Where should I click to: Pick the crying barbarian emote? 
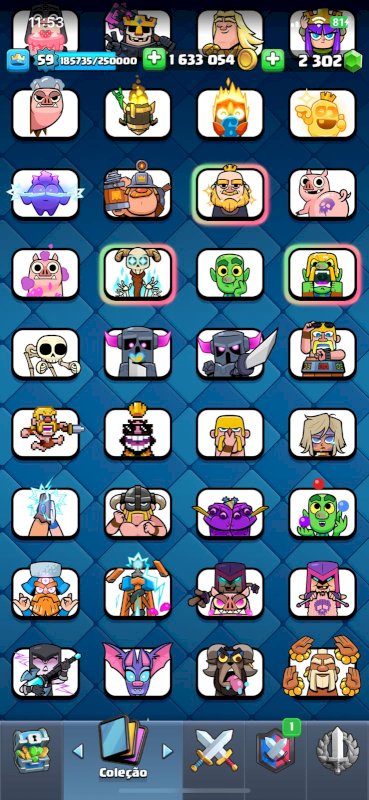(230, 433)
